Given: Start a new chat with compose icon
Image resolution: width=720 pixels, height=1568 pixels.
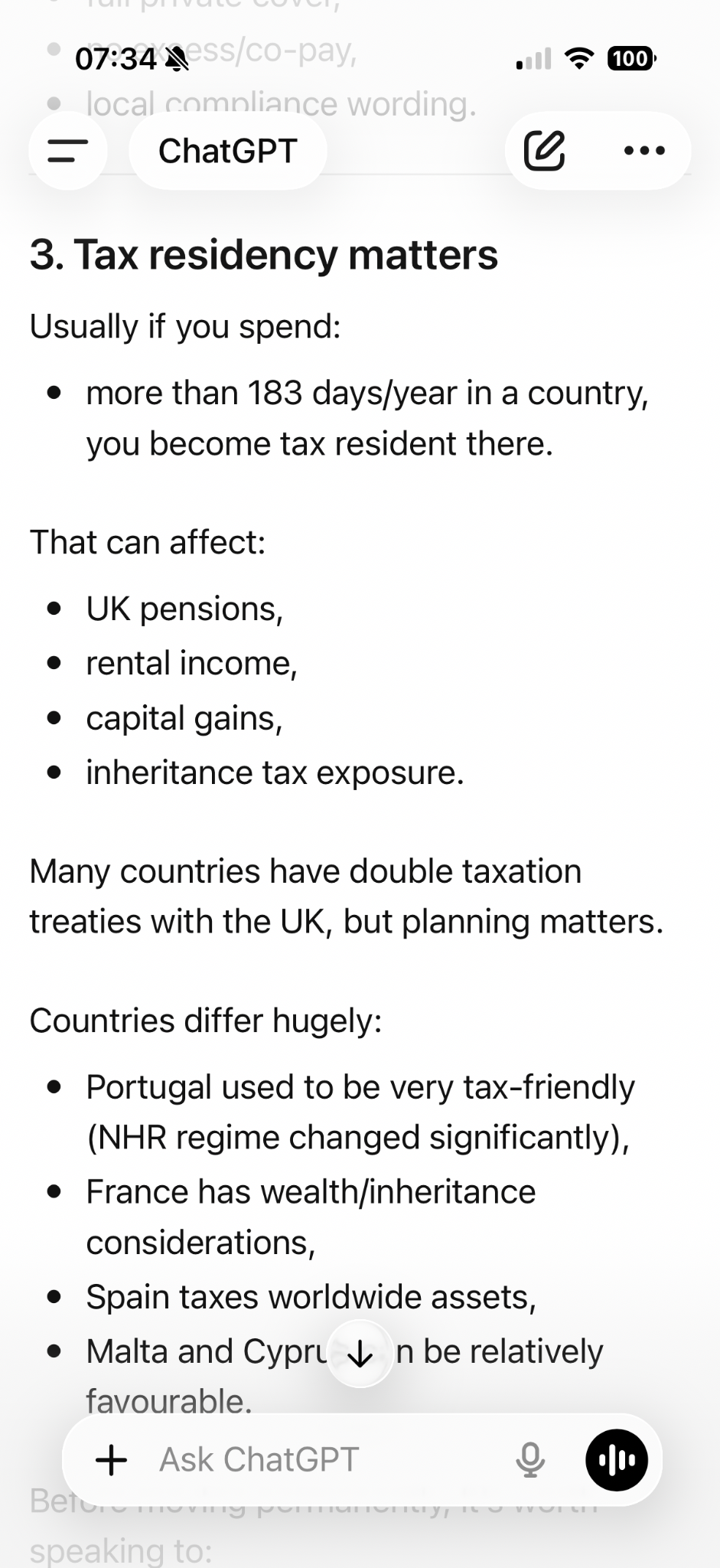Looking at the screenshot, I should point(544,151).
